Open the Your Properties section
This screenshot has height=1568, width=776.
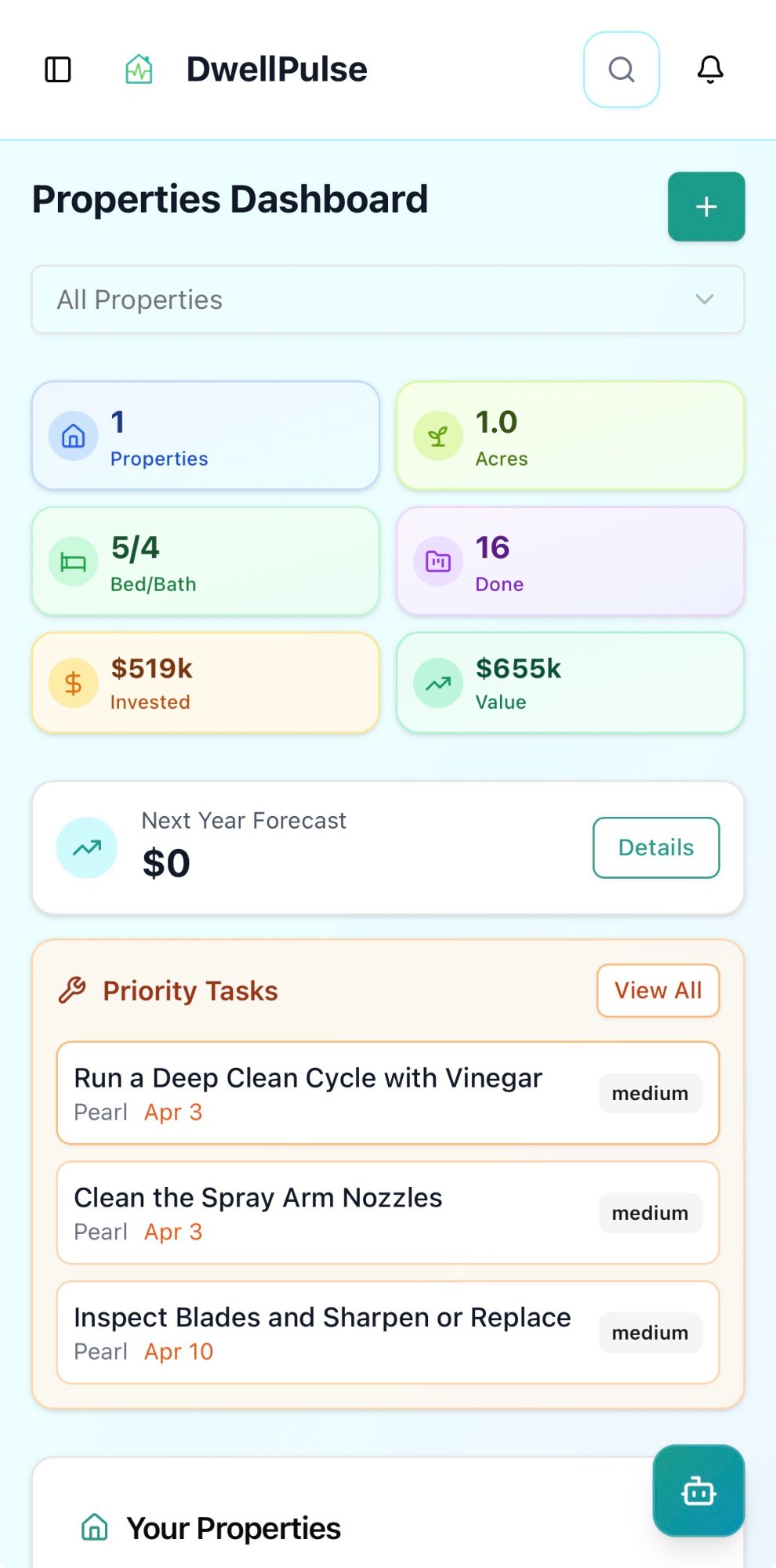233,1527
